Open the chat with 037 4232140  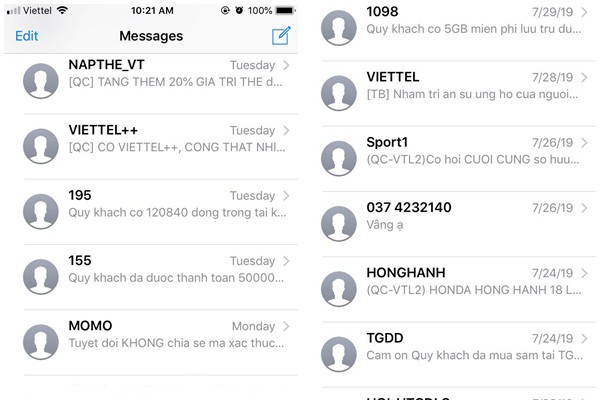pos(460,216)
